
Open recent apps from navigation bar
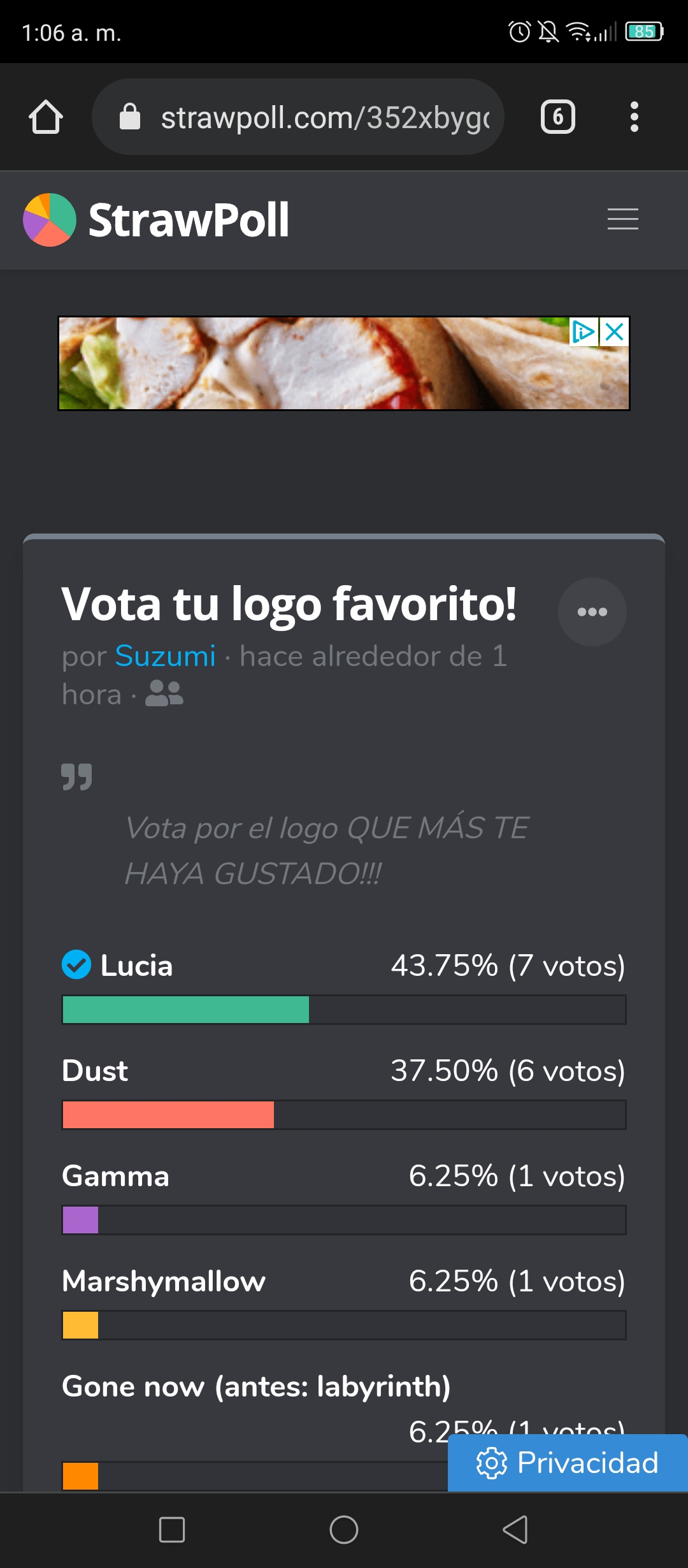click(x=172, y=1530)
